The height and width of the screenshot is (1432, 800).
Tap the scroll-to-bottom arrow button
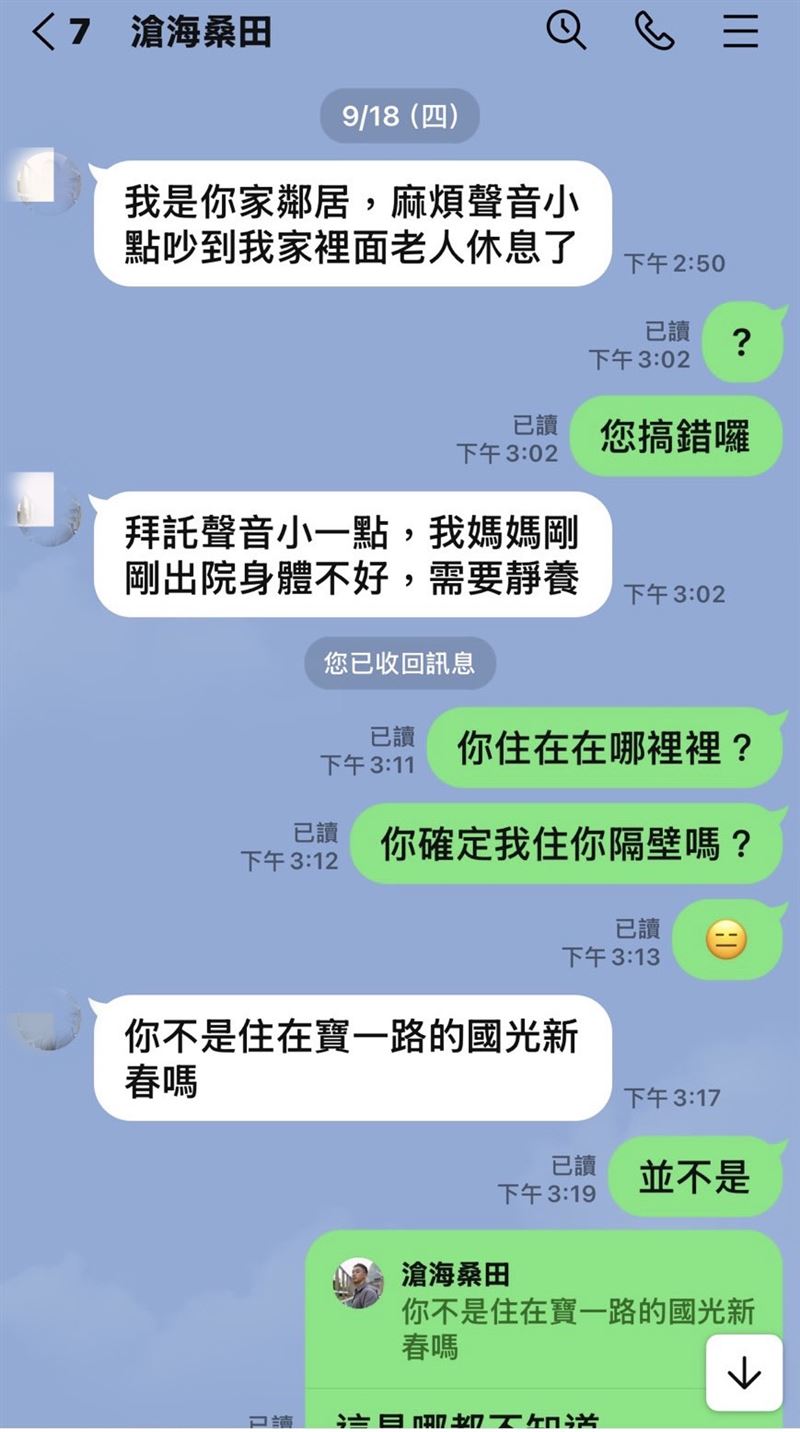pos(742,1372)
